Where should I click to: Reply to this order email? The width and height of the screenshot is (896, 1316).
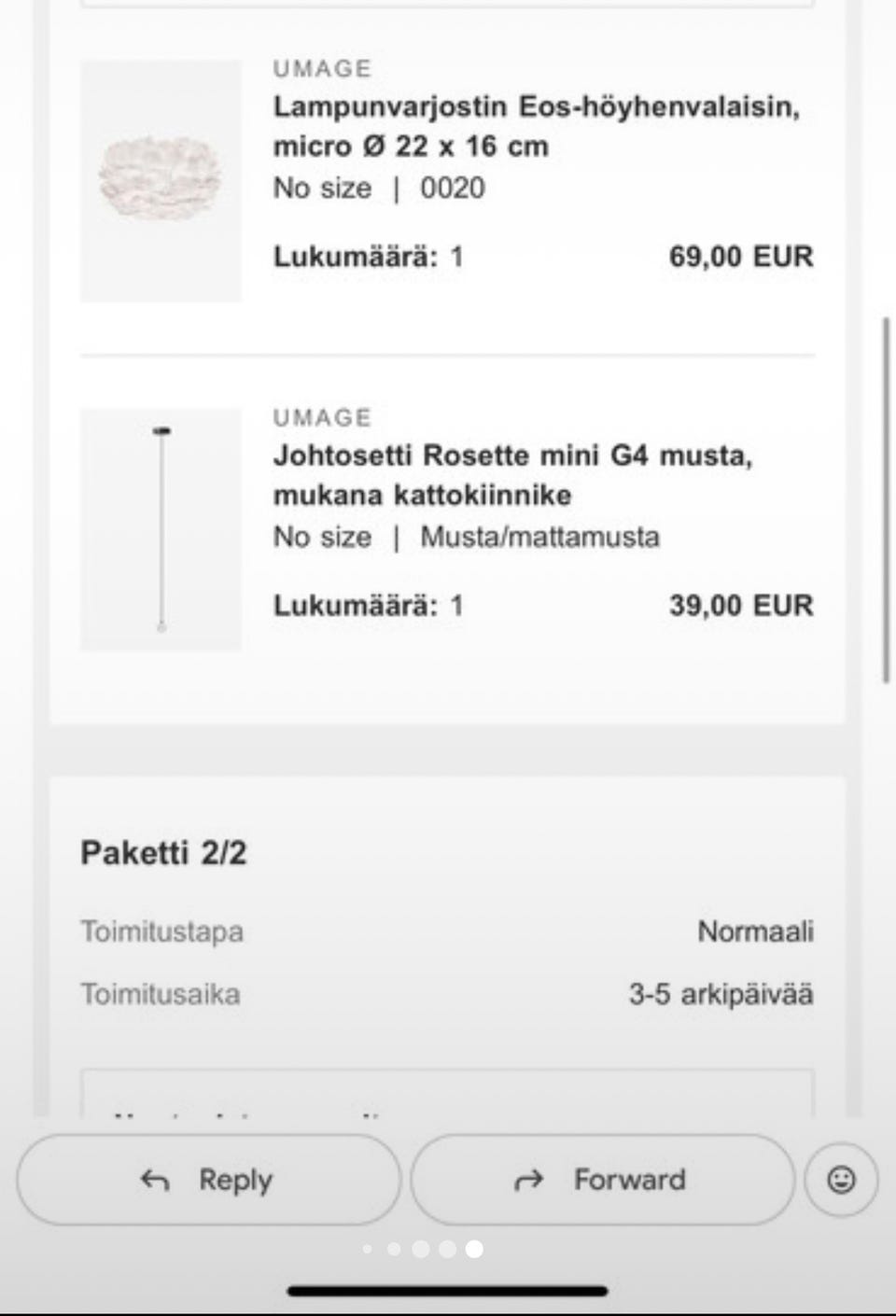pyautogui.click(x=208, y=1180)
